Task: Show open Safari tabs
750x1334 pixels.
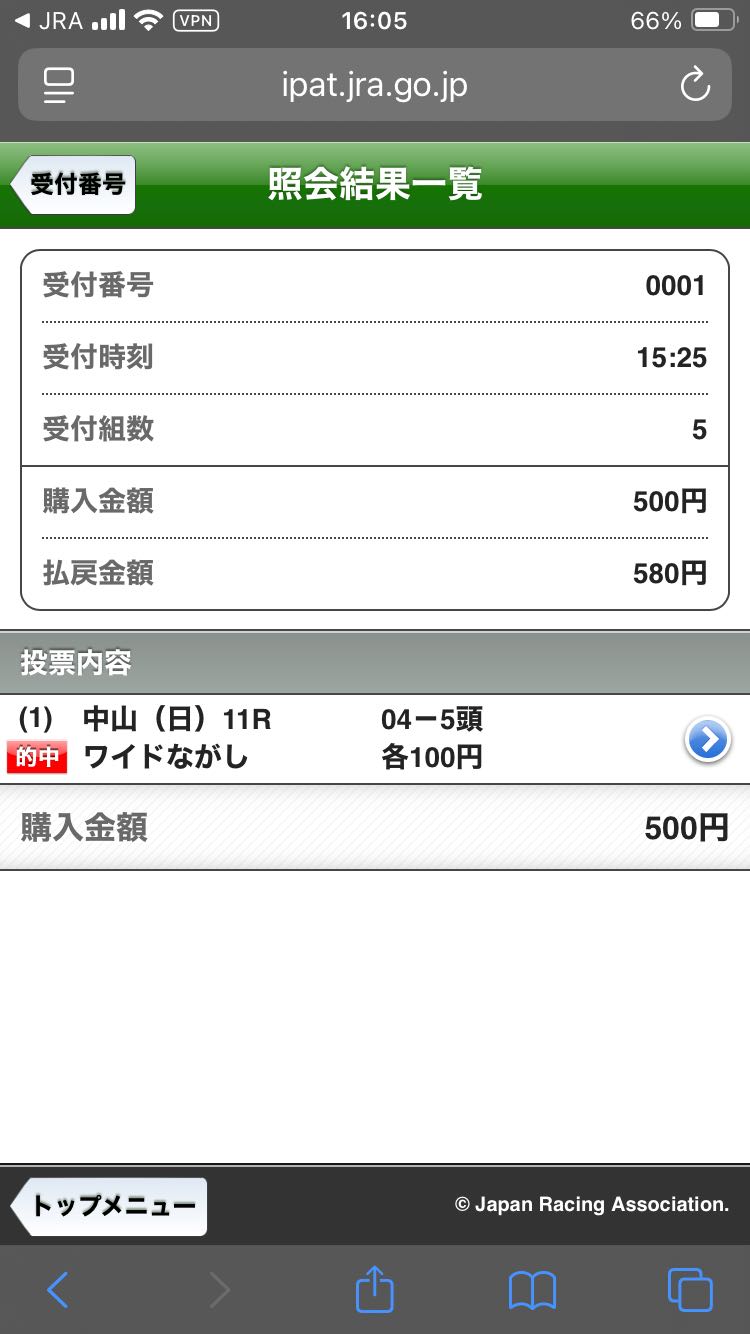Action: (689, 1290)
